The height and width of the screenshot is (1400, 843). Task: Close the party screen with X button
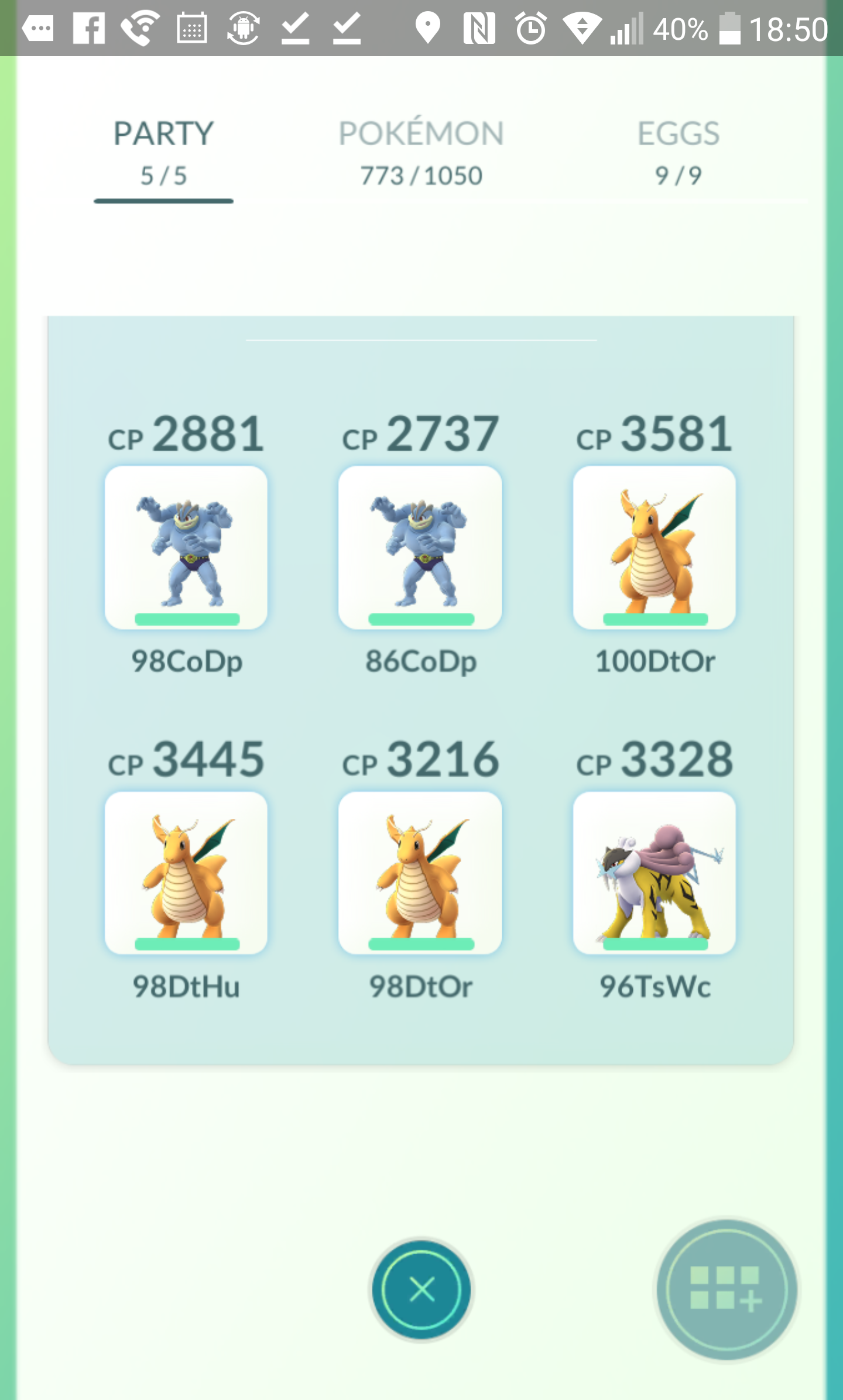click(x=421, y=1289)
